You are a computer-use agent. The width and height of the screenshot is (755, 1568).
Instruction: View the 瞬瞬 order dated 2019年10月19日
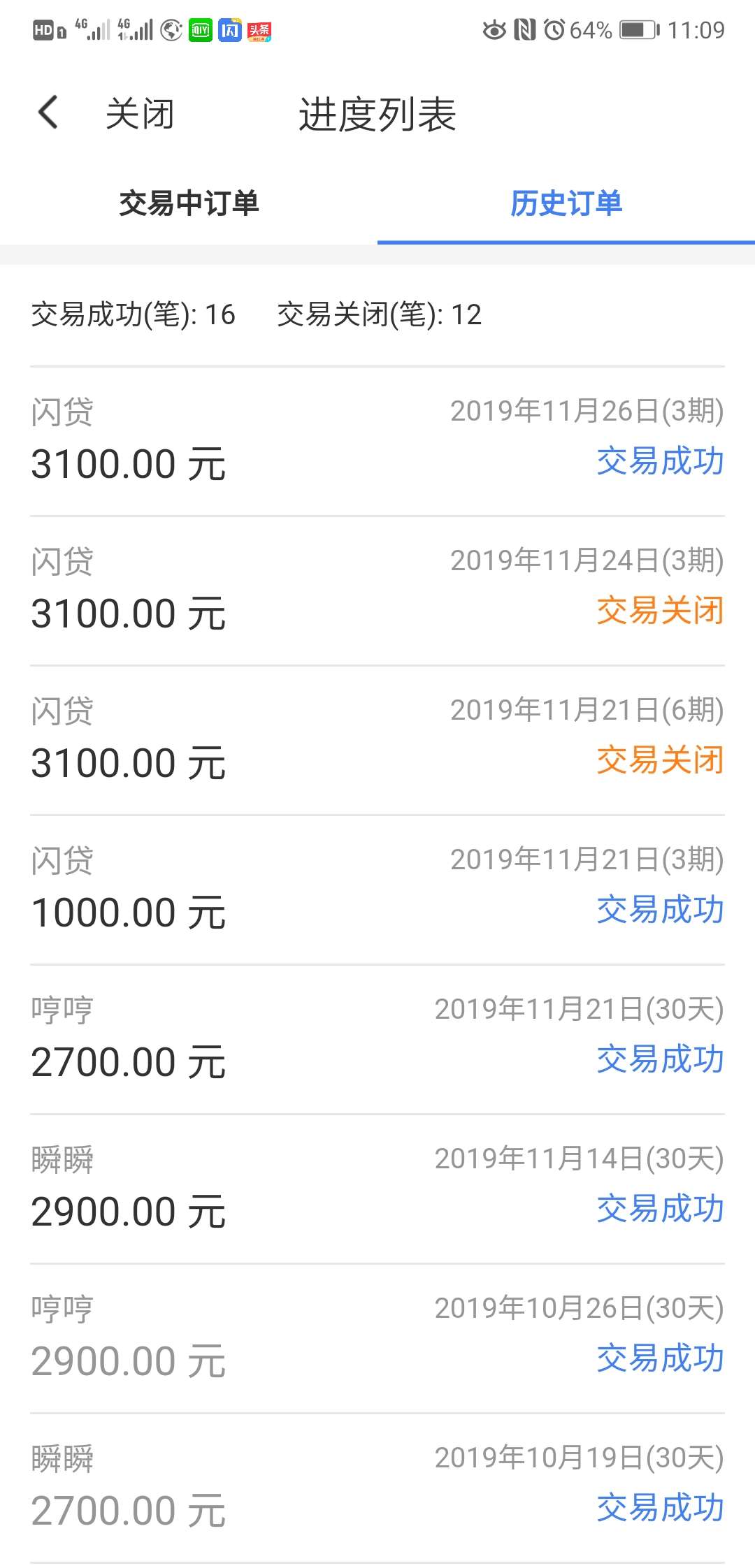(x=377, y=1488)
